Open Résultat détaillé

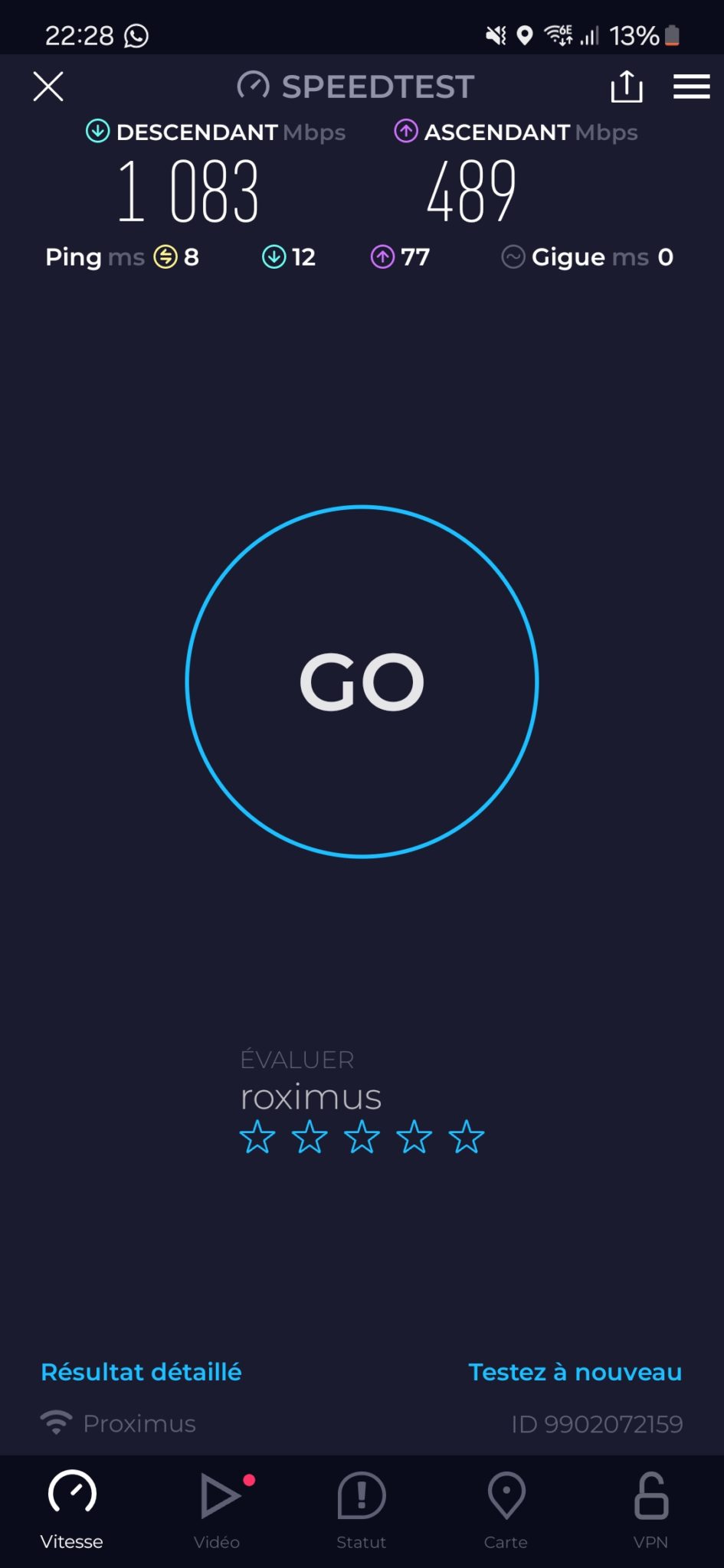[x=141, y=1372]
